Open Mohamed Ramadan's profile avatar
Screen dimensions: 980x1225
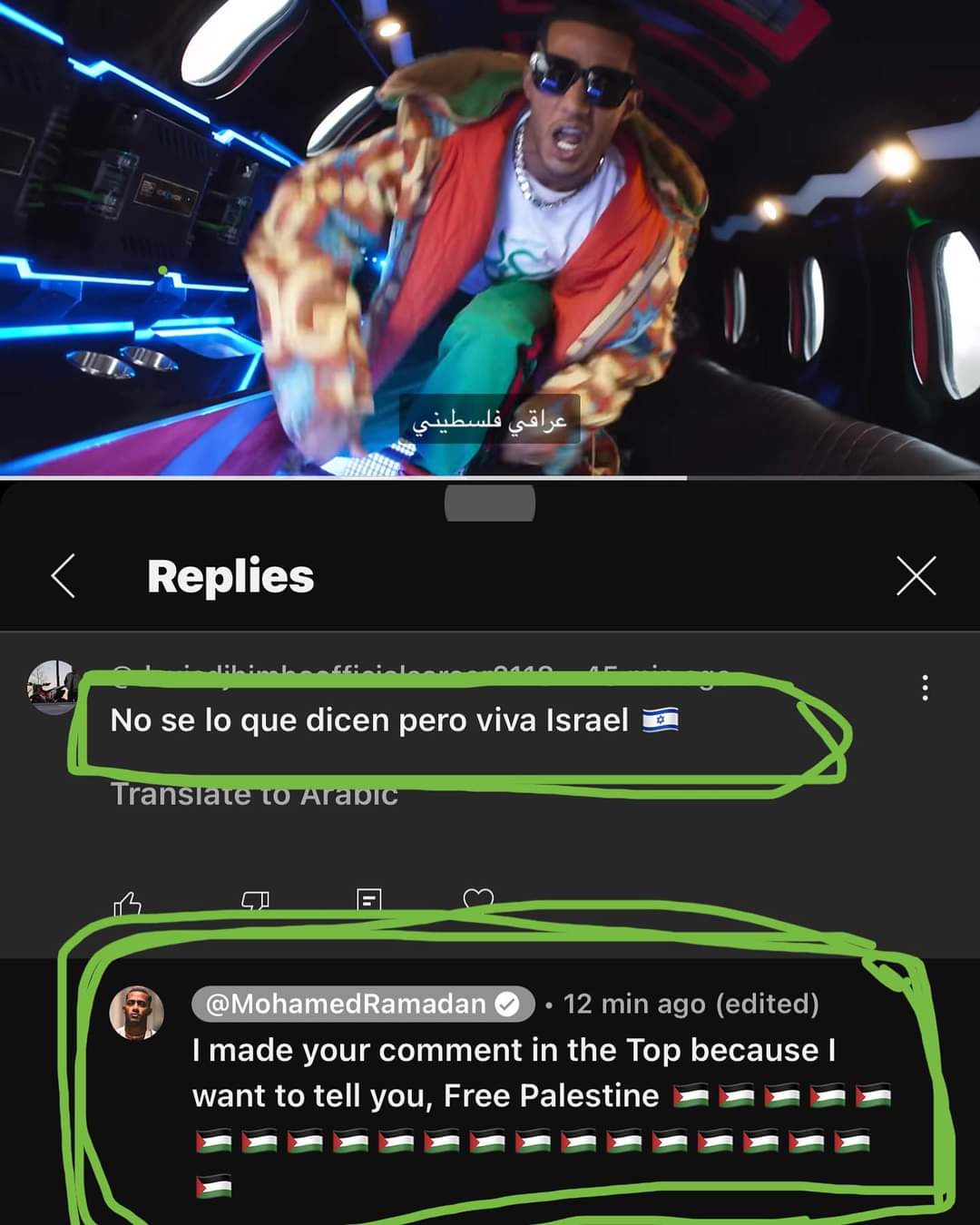(x=136, y=1012)
